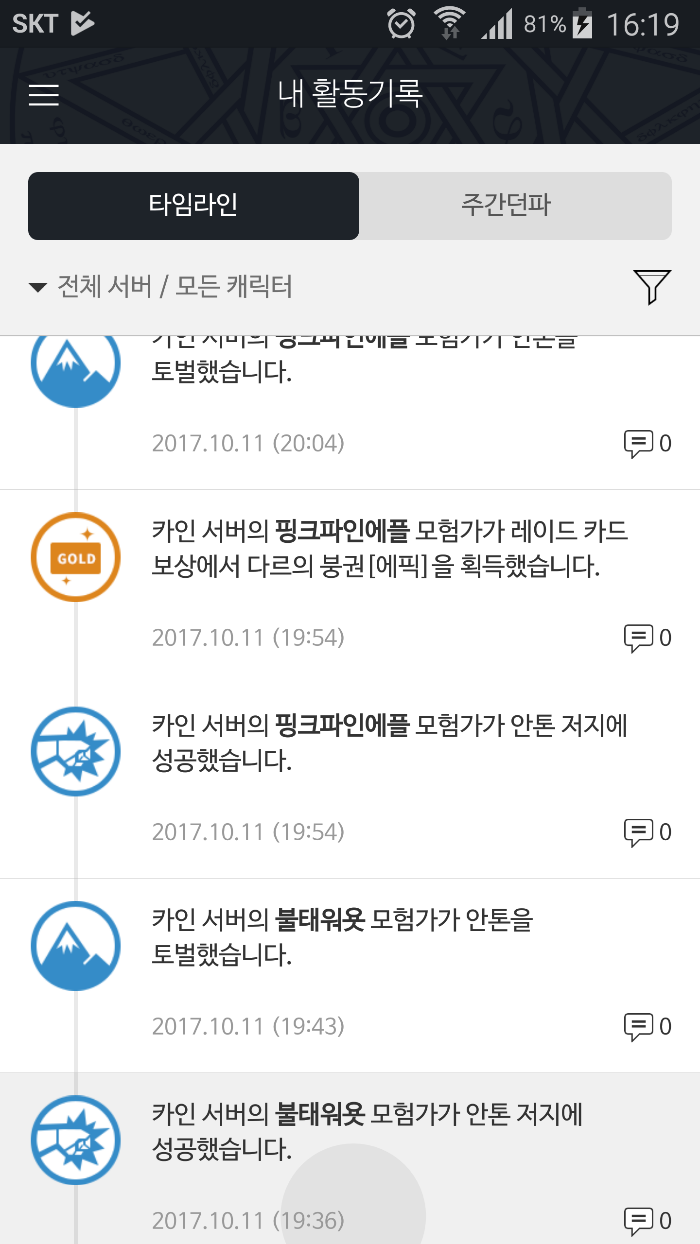Open comments on the 20:04 entry

[647, 443]
